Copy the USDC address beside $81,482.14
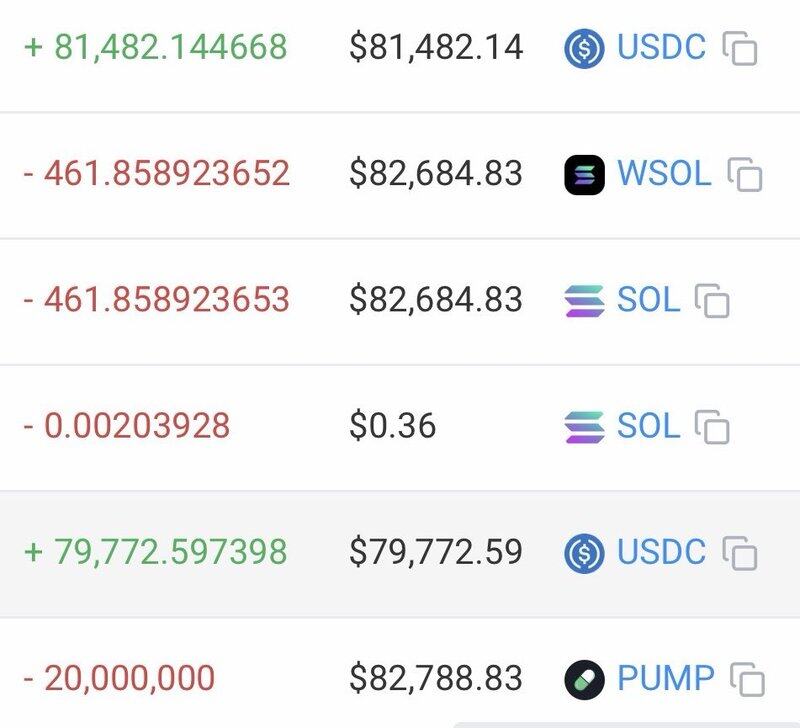This screenshot has width=800, height=728. (x=740, y=49)
